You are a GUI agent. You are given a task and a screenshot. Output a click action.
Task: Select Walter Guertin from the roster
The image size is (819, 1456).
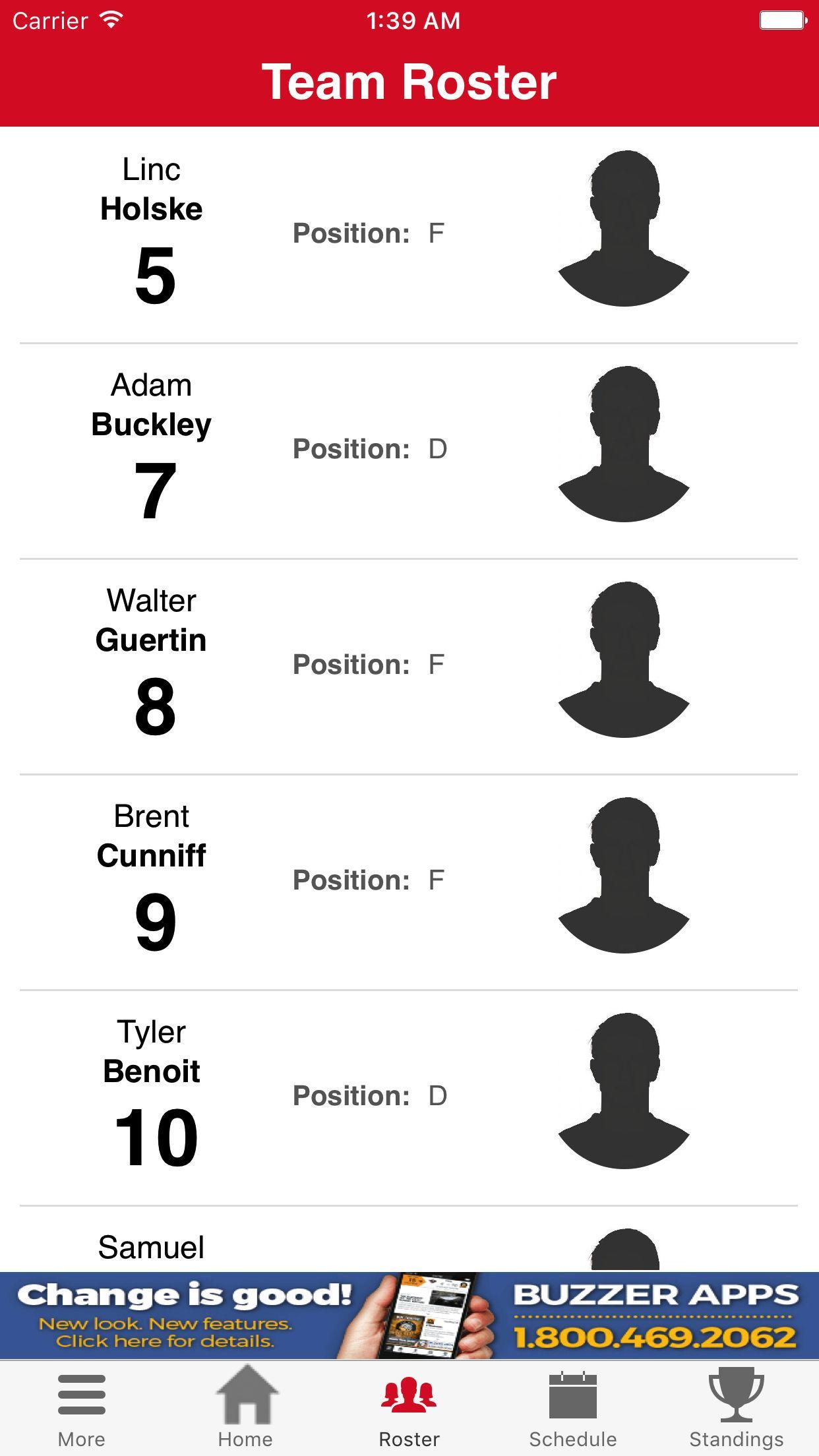[x=409, y=665]
